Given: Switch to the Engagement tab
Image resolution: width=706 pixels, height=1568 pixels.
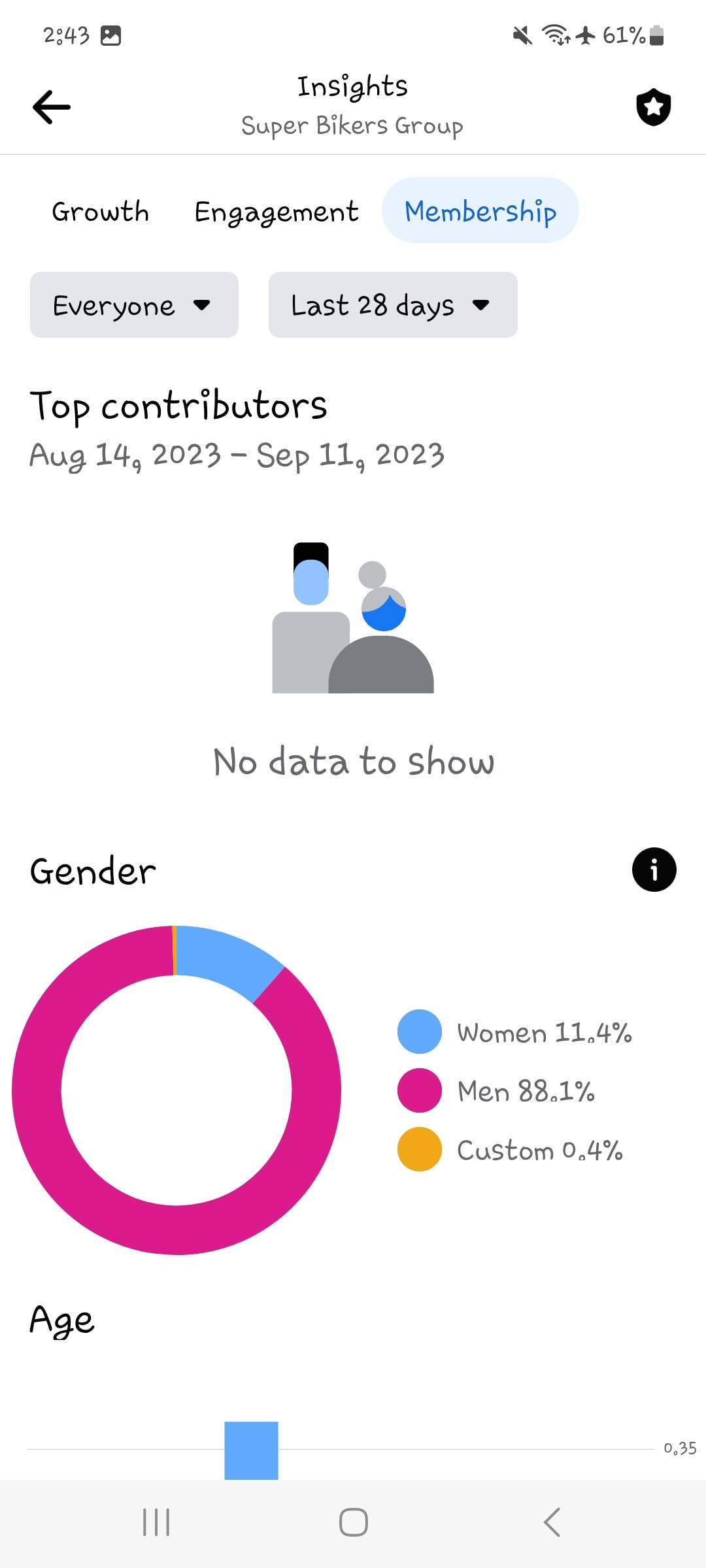Looking at the screenshot, I should coord(277,211).
